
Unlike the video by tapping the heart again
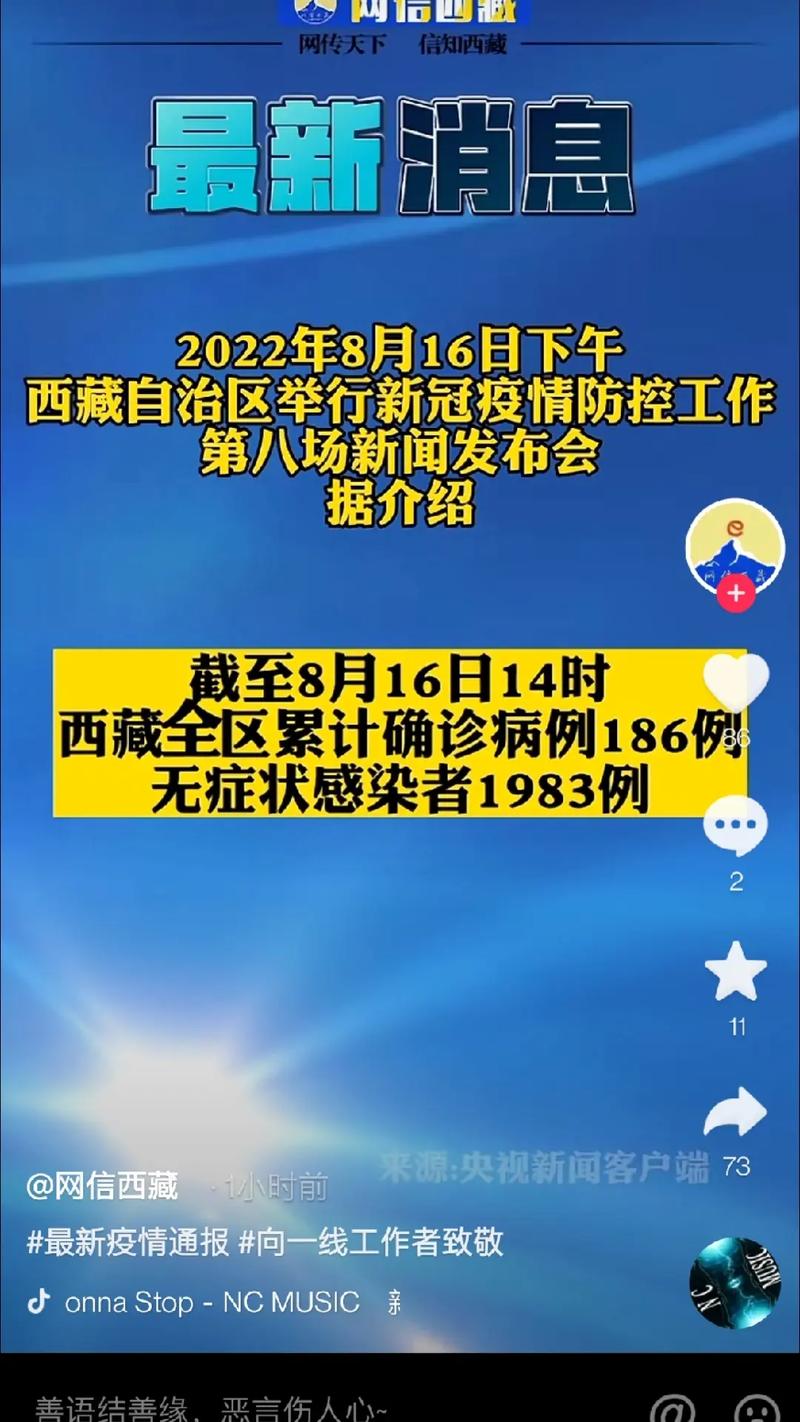[x=736, y=683]
